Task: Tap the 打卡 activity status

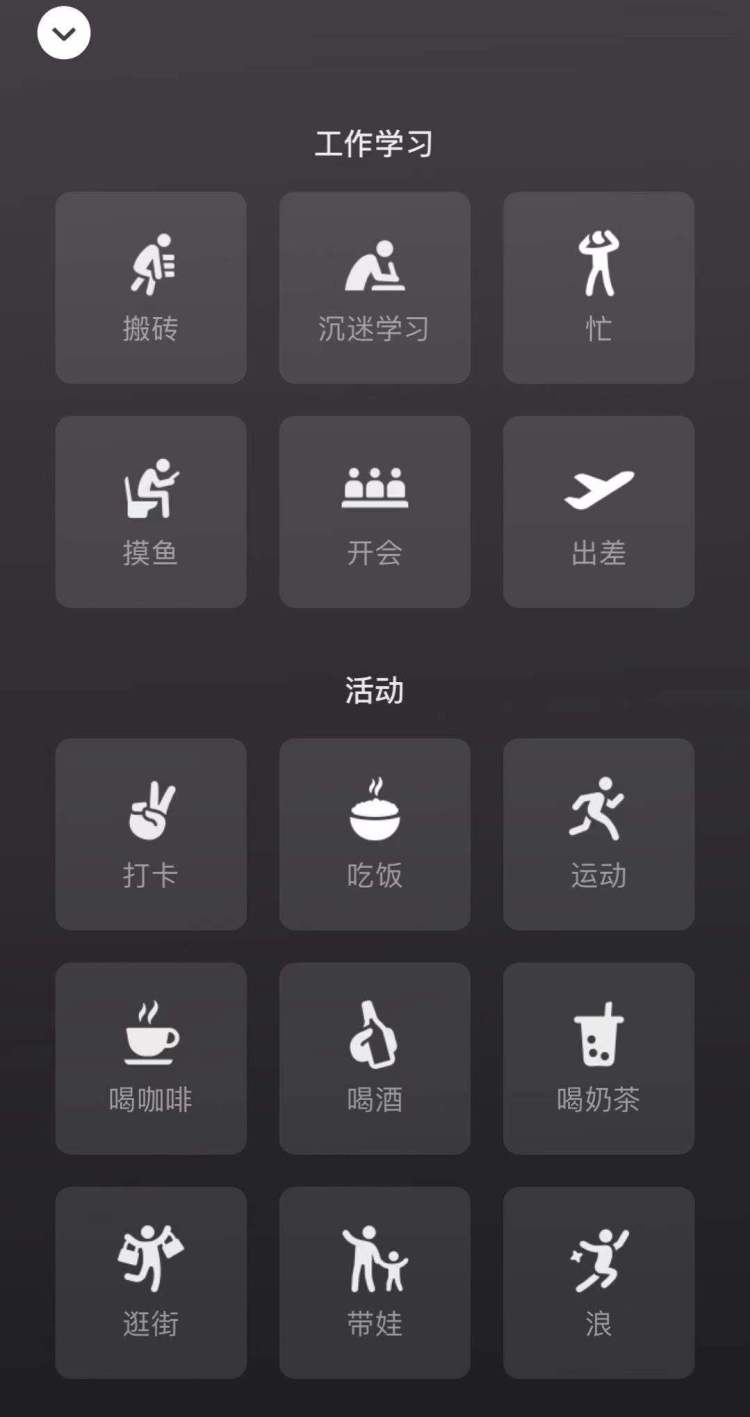Action: [151, 834]
